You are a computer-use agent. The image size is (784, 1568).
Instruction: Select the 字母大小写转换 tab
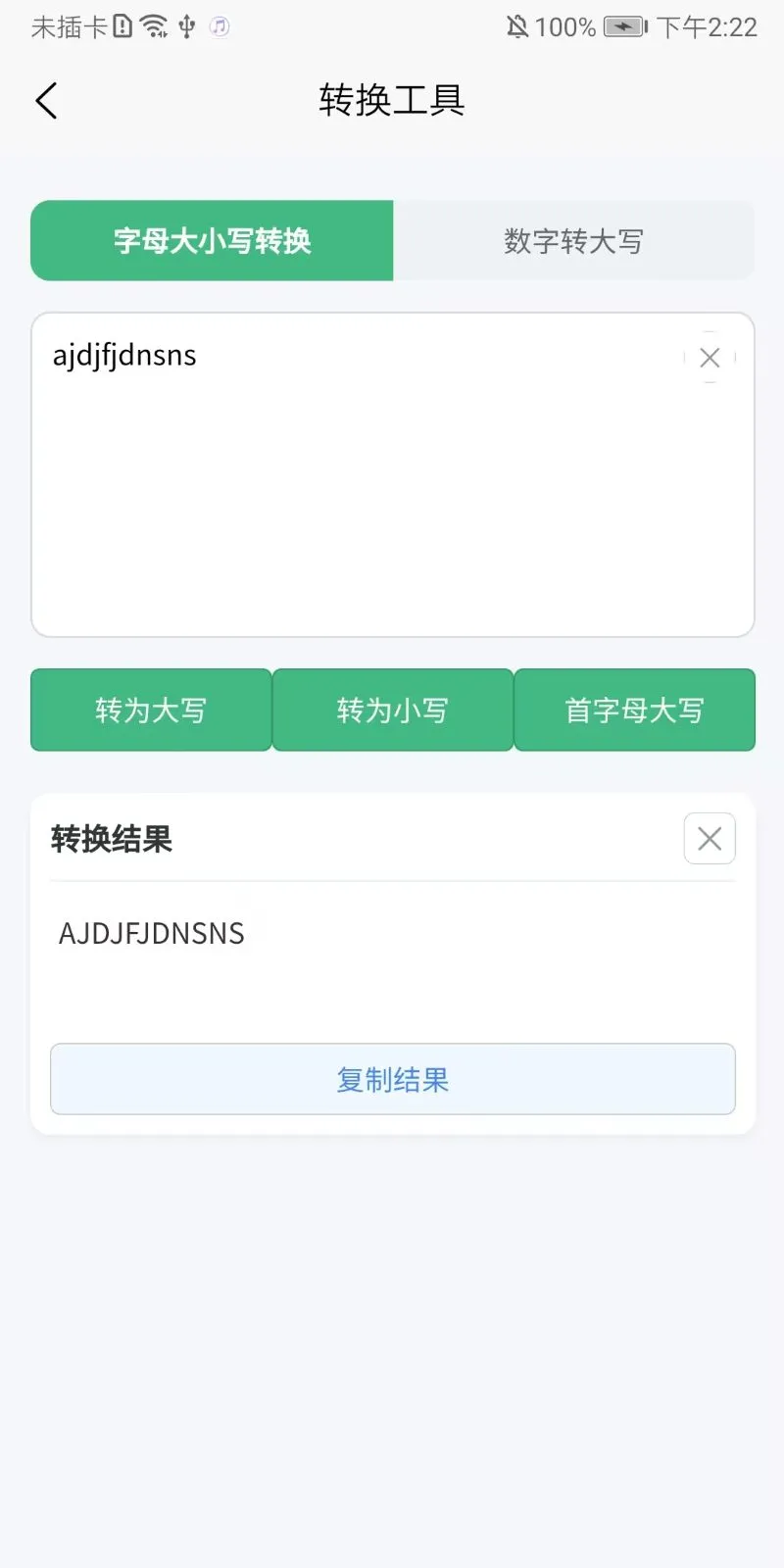point(211,240)
